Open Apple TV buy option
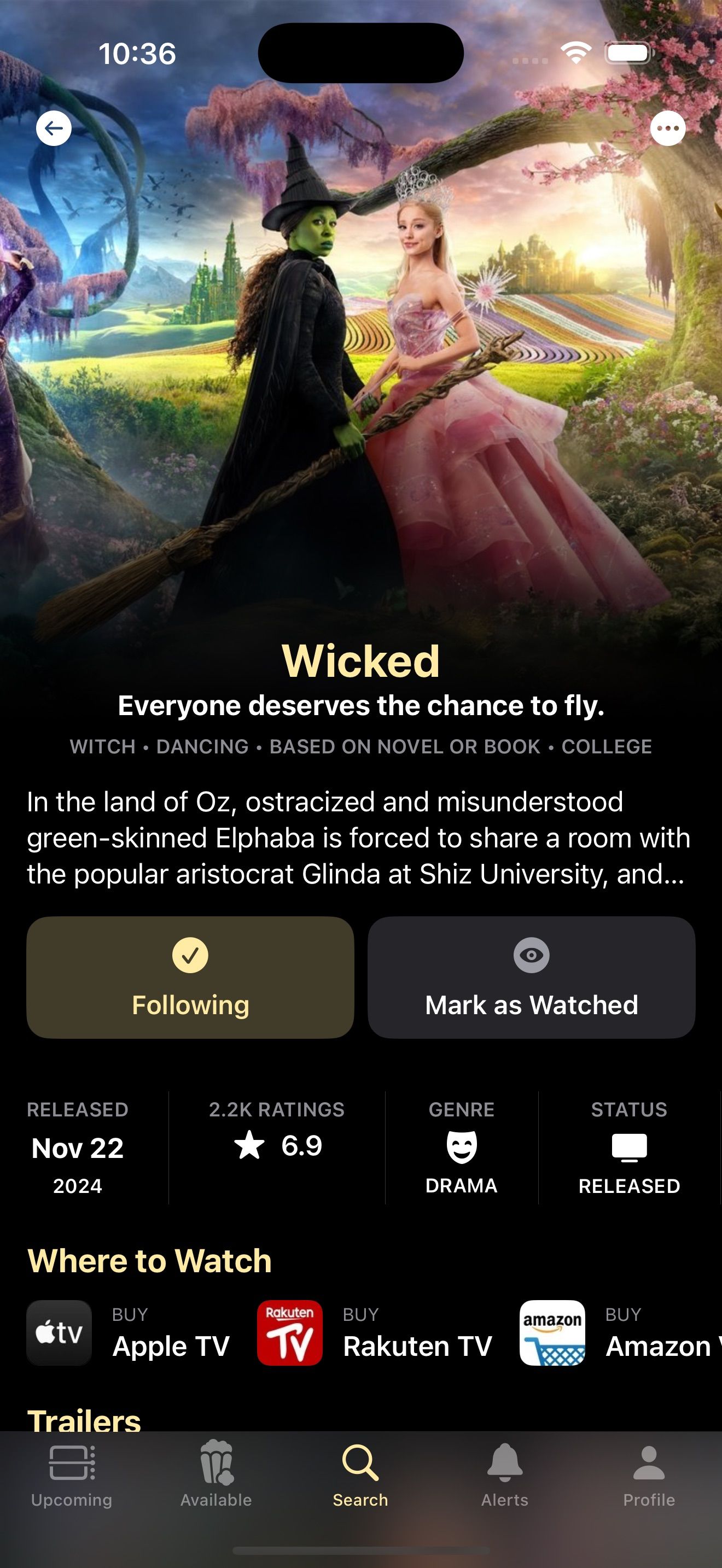Image resolution: width=722 pixels, height=1568 pixels. (x=129, y=1333)
